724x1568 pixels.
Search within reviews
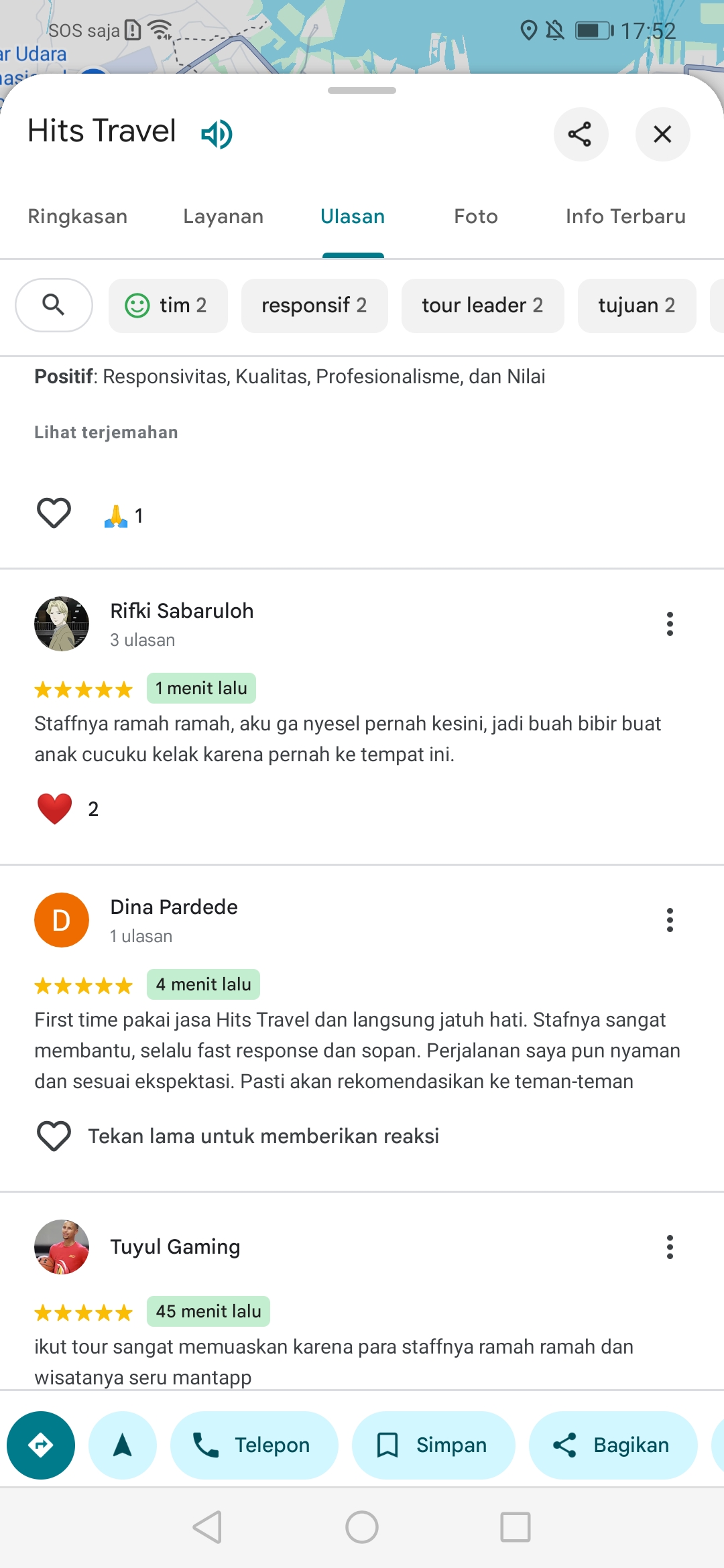coord(54,305)
